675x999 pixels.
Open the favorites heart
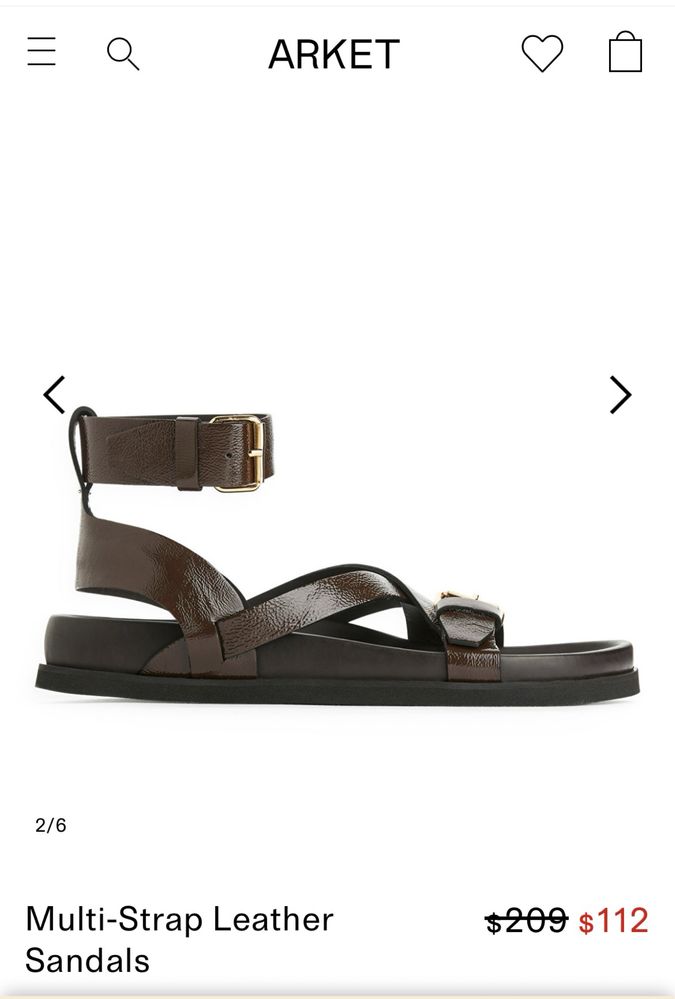542,53
